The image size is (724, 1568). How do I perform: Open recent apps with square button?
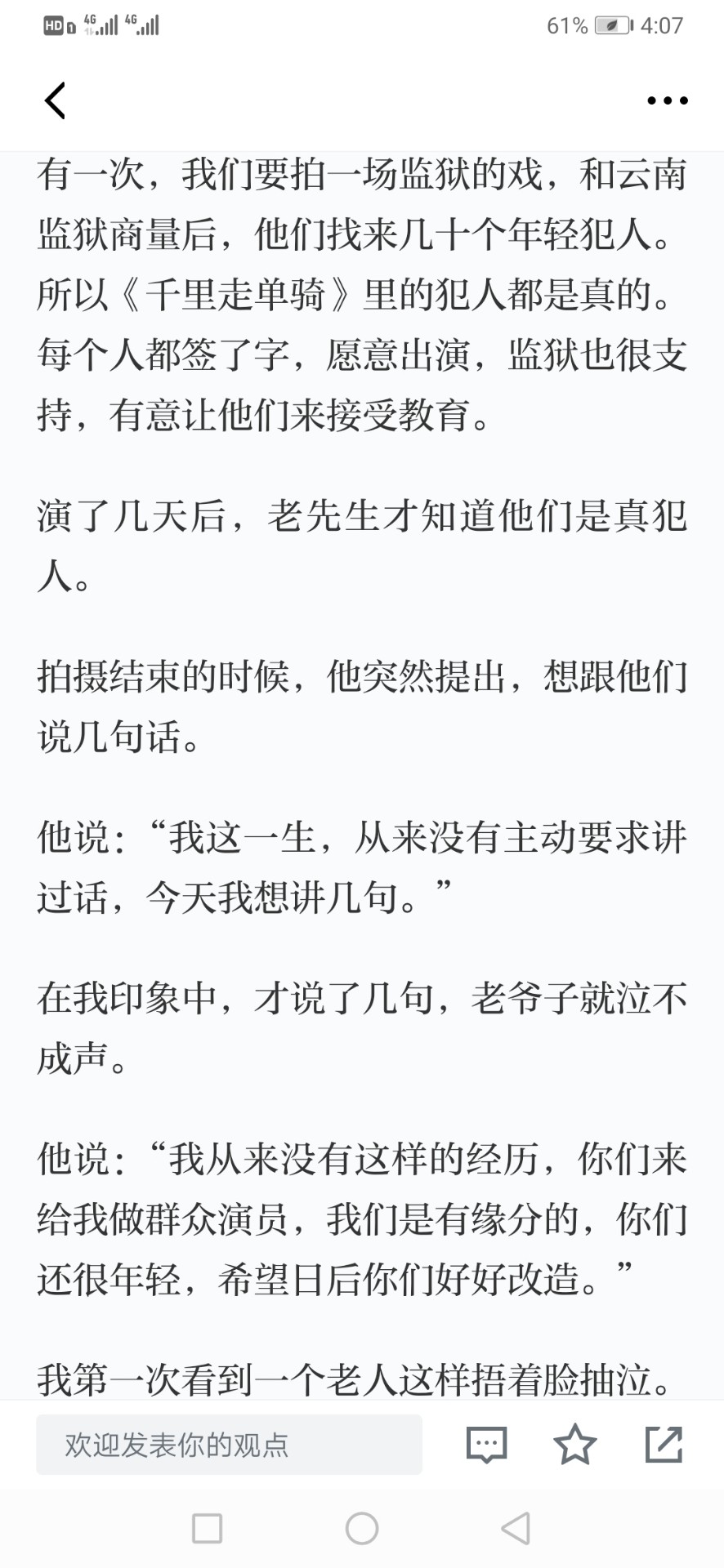207,1528
